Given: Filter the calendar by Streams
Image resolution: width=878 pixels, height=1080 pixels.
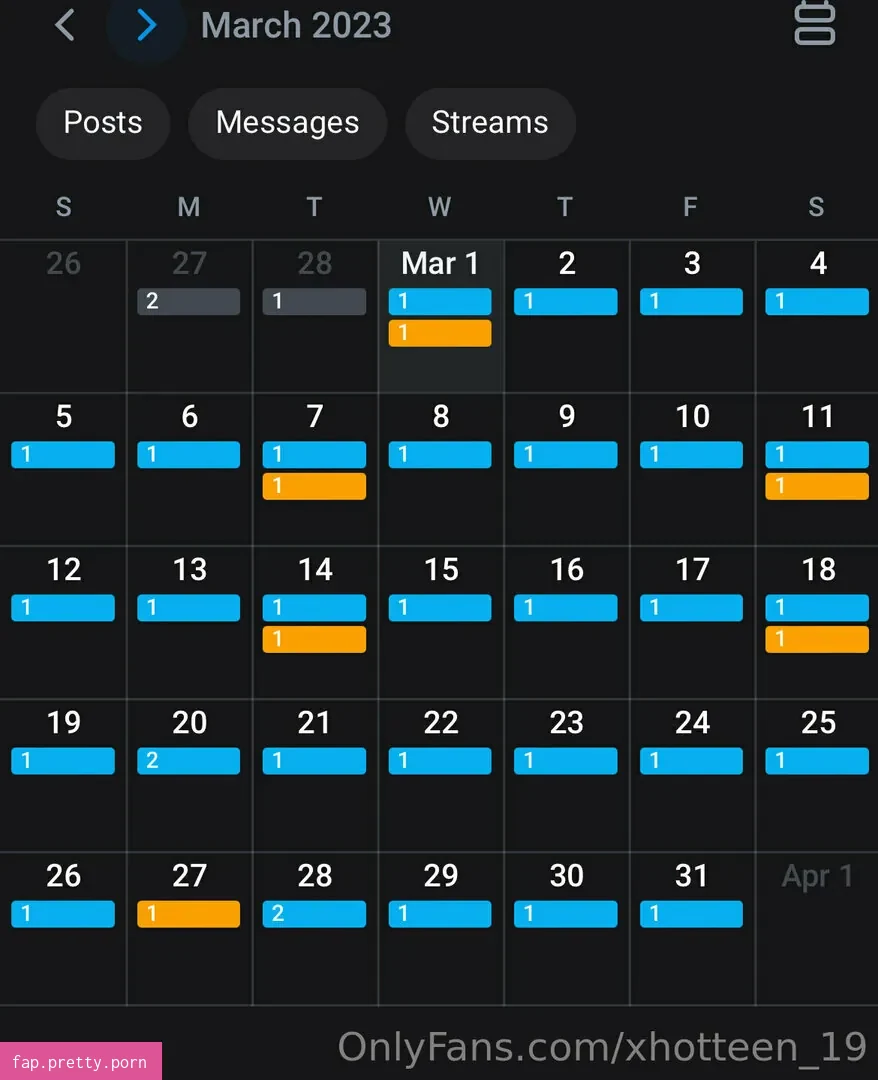Looking at the screenshot, I should [490, 123].
